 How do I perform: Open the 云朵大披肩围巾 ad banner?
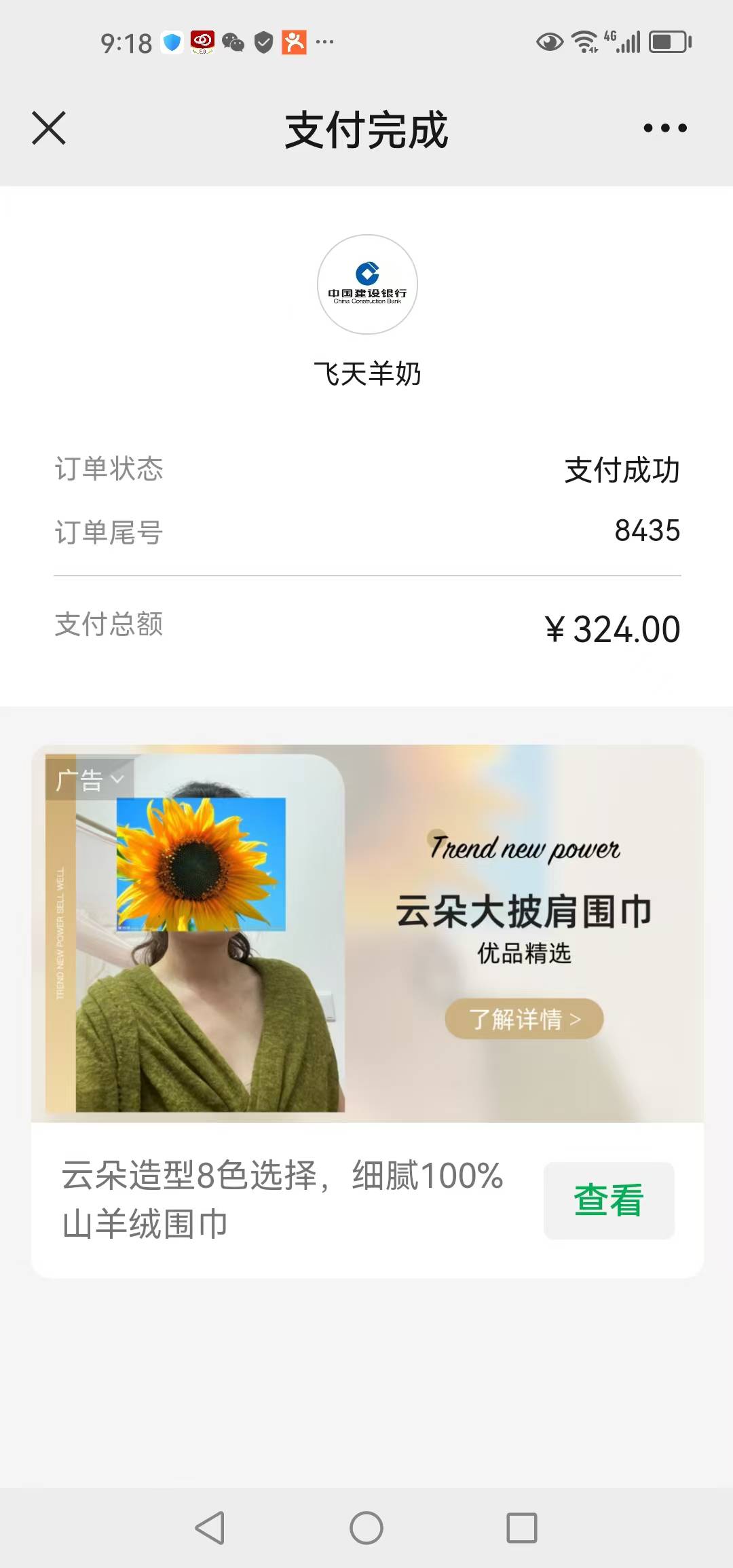coord(523,911)
